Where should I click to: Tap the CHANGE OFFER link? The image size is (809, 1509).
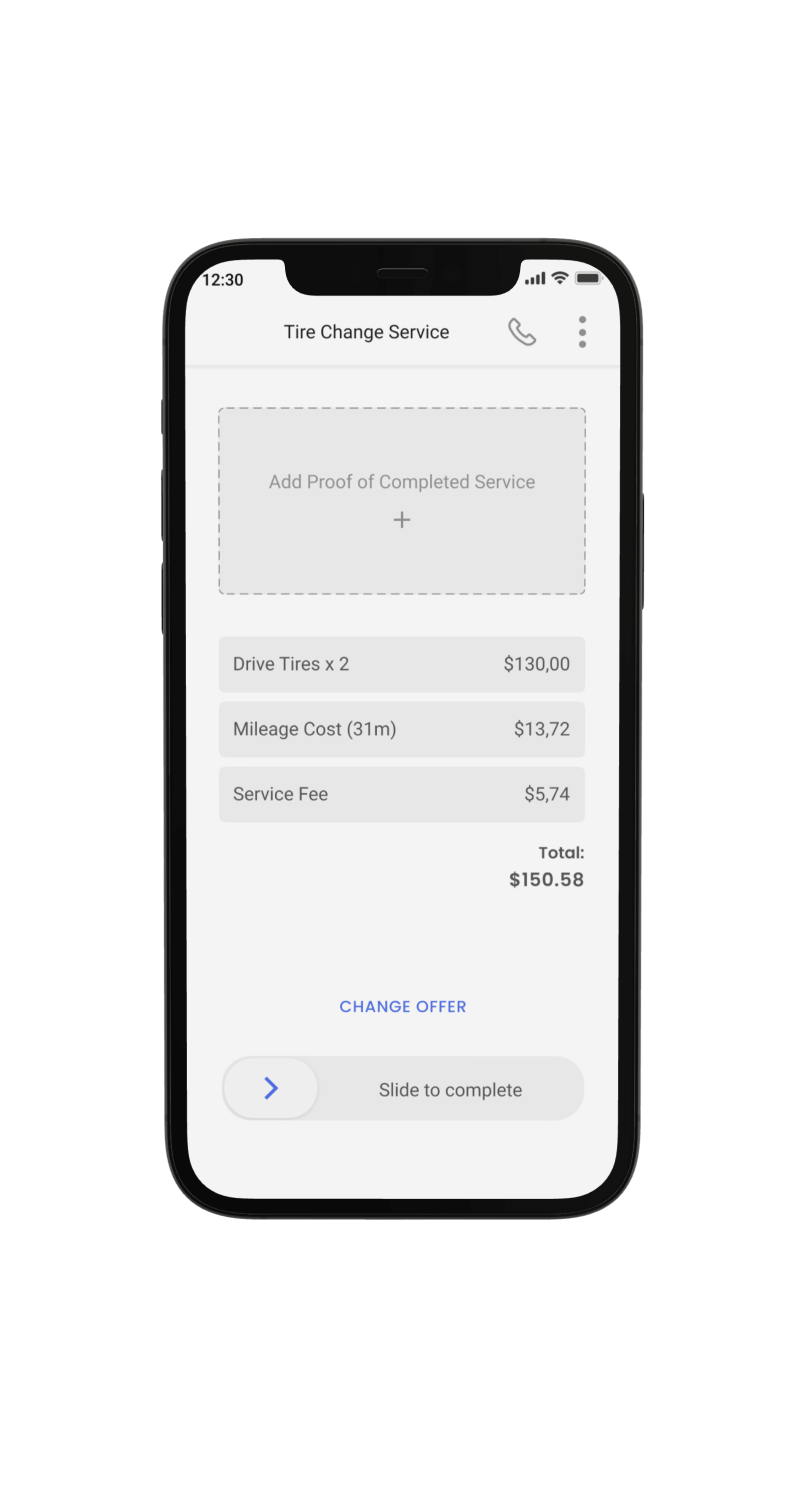coord(403,1006)
